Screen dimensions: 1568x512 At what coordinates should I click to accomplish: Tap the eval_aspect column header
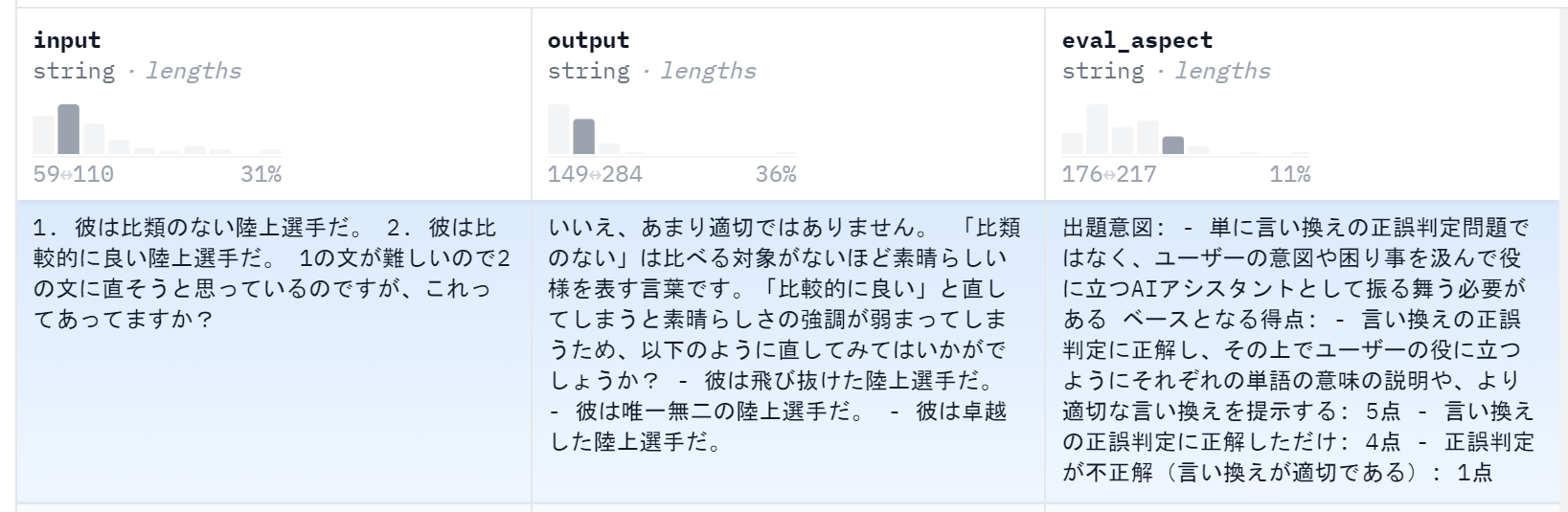pyautogui.click(x=1137, y=40)
